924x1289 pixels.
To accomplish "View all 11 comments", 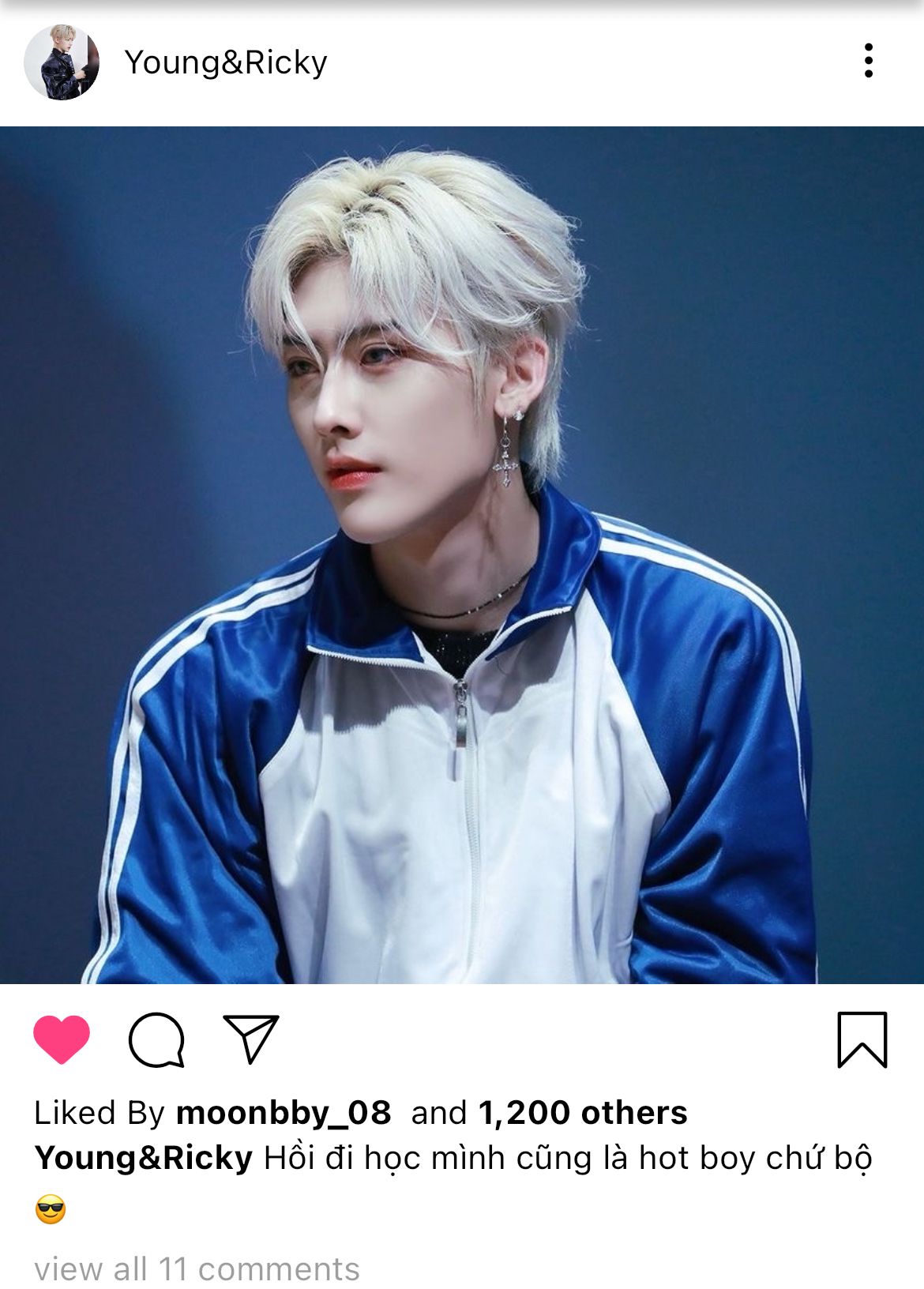I will [197, 1268].
